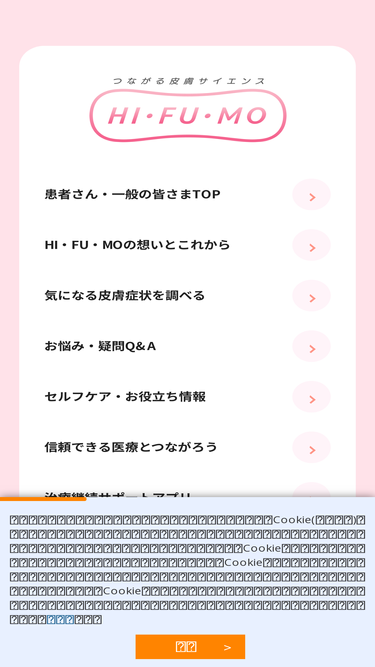Tap the orange cookie consent button
Viewport: 375px width, 667px height.
click(x=190, y=647)
